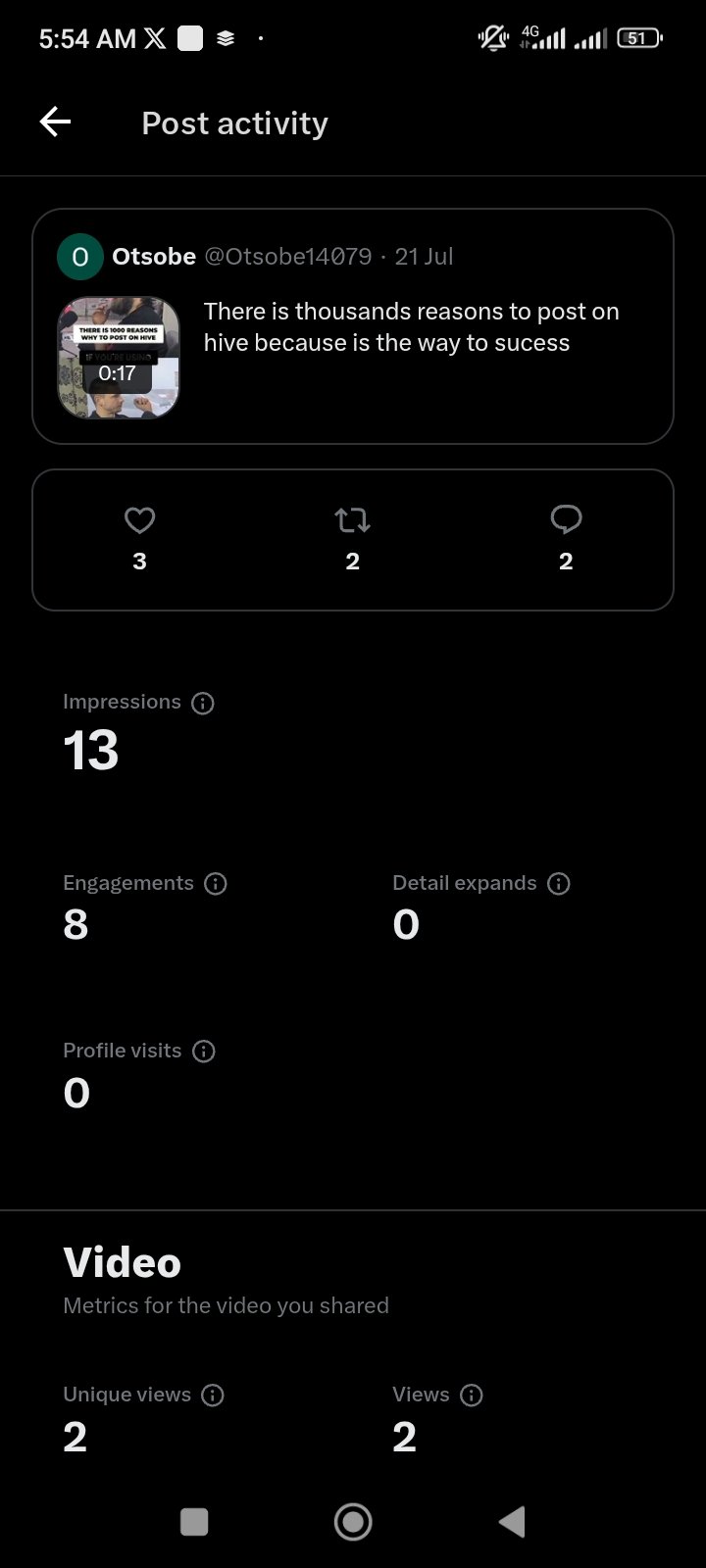
Task: View explanation for Profile visits
Action: point(204,1052)
